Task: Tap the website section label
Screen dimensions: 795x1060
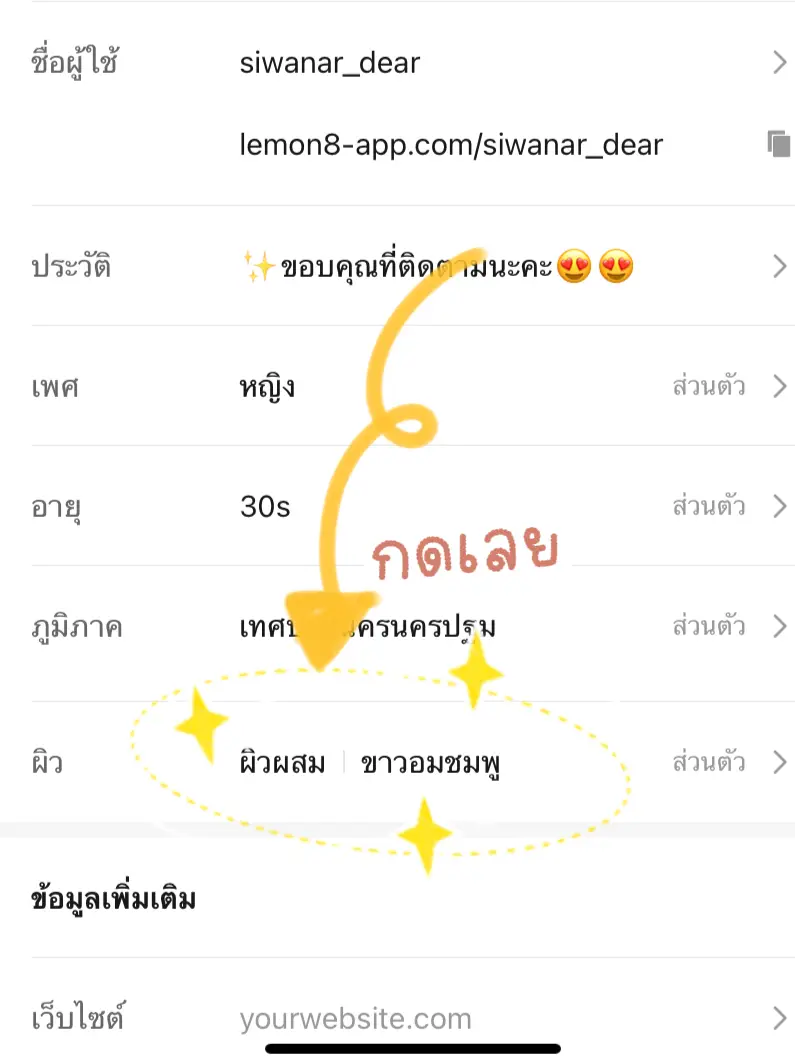Action: 76,1017
